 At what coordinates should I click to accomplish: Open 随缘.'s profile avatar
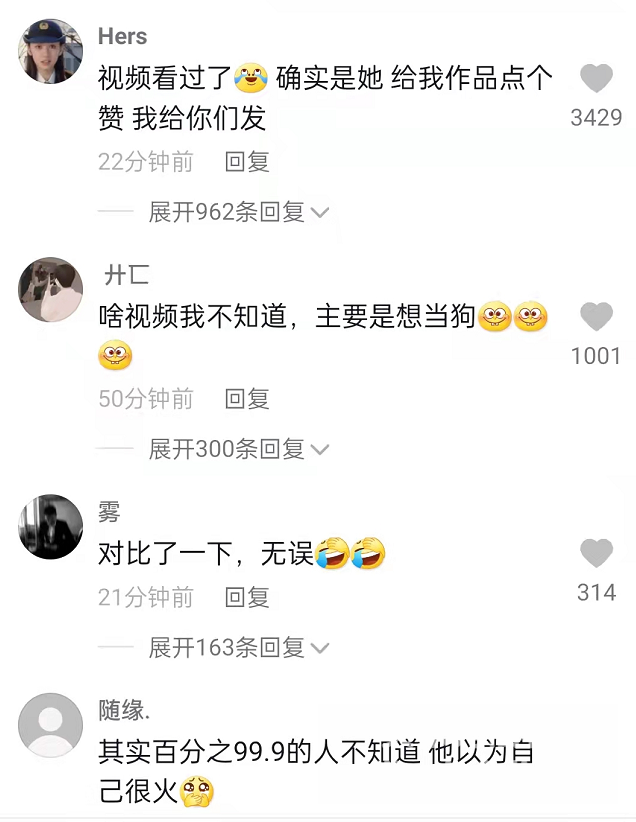(50, 725)
